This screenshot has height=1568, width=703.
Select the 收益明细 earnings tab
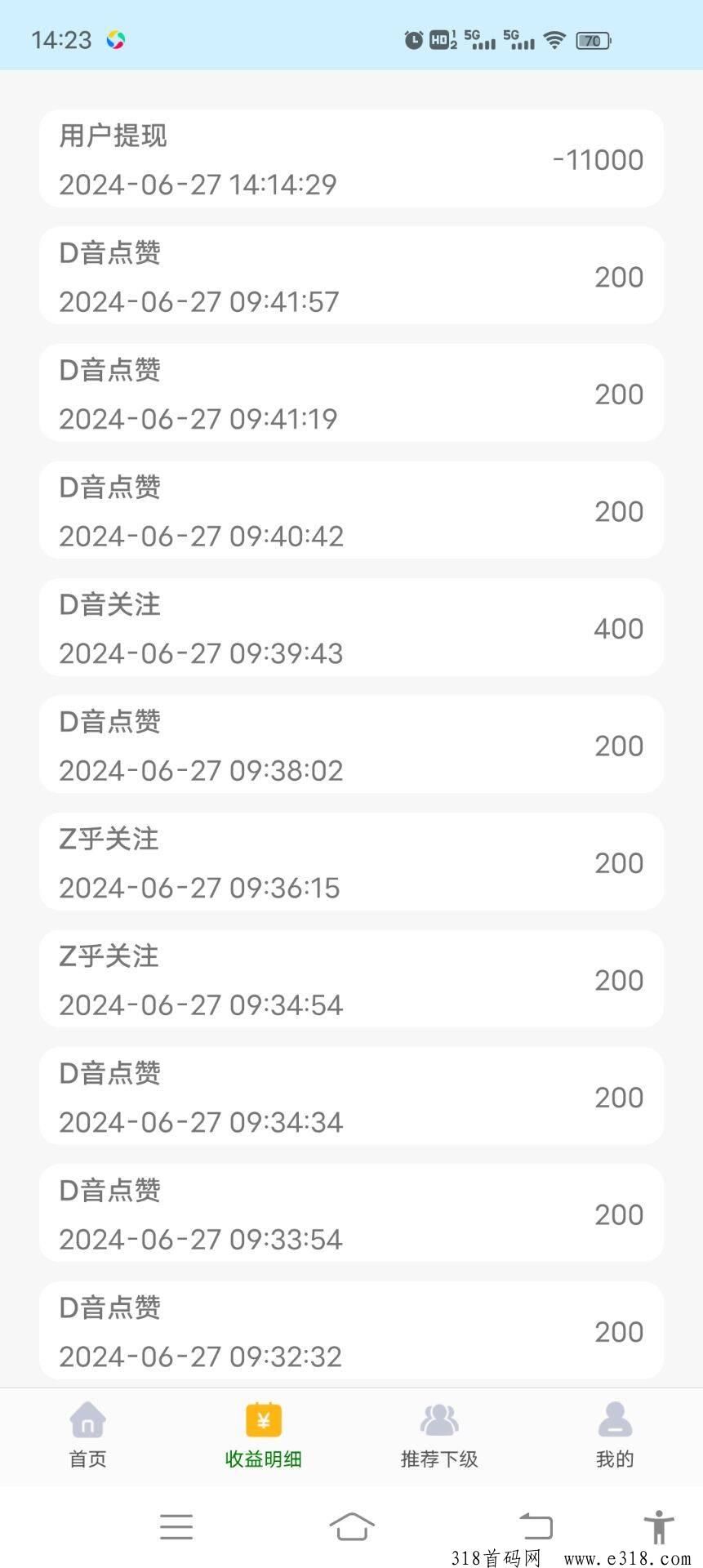[x=263, y=1435]
